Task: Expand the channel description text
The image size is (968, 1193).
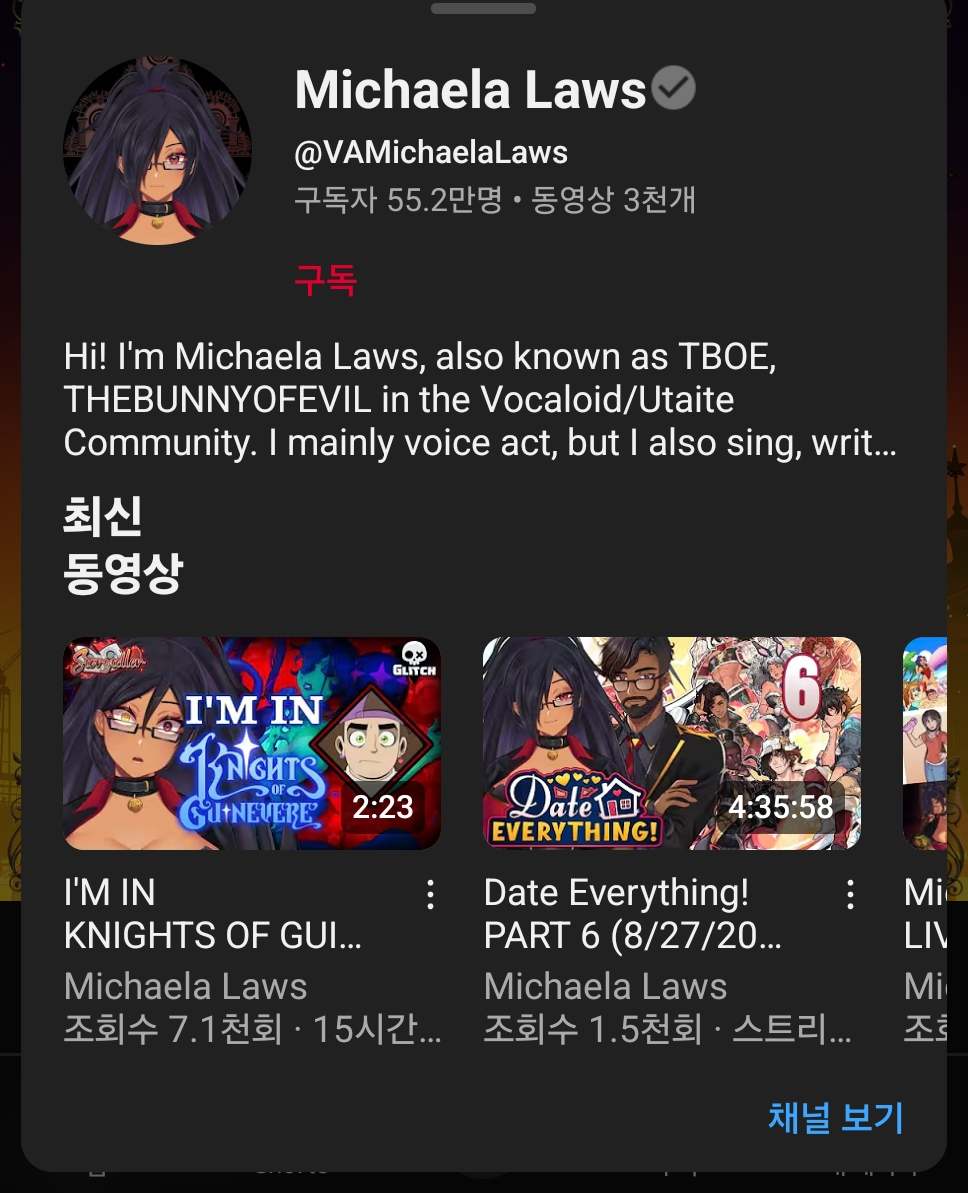Action: click(480, 400)
